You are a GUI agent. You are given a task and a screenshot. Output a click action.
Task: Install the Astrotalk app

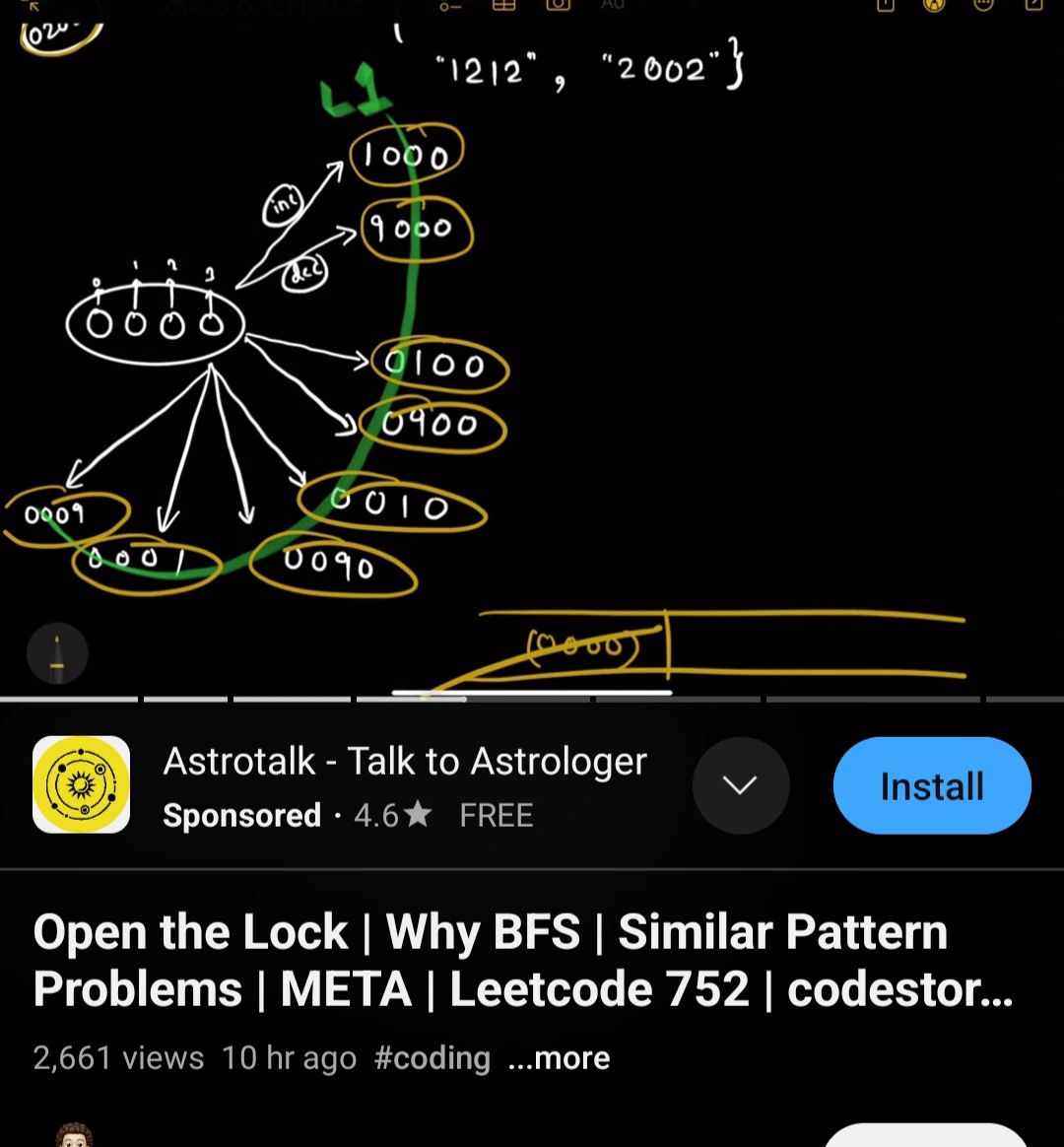tap(931, 786)
